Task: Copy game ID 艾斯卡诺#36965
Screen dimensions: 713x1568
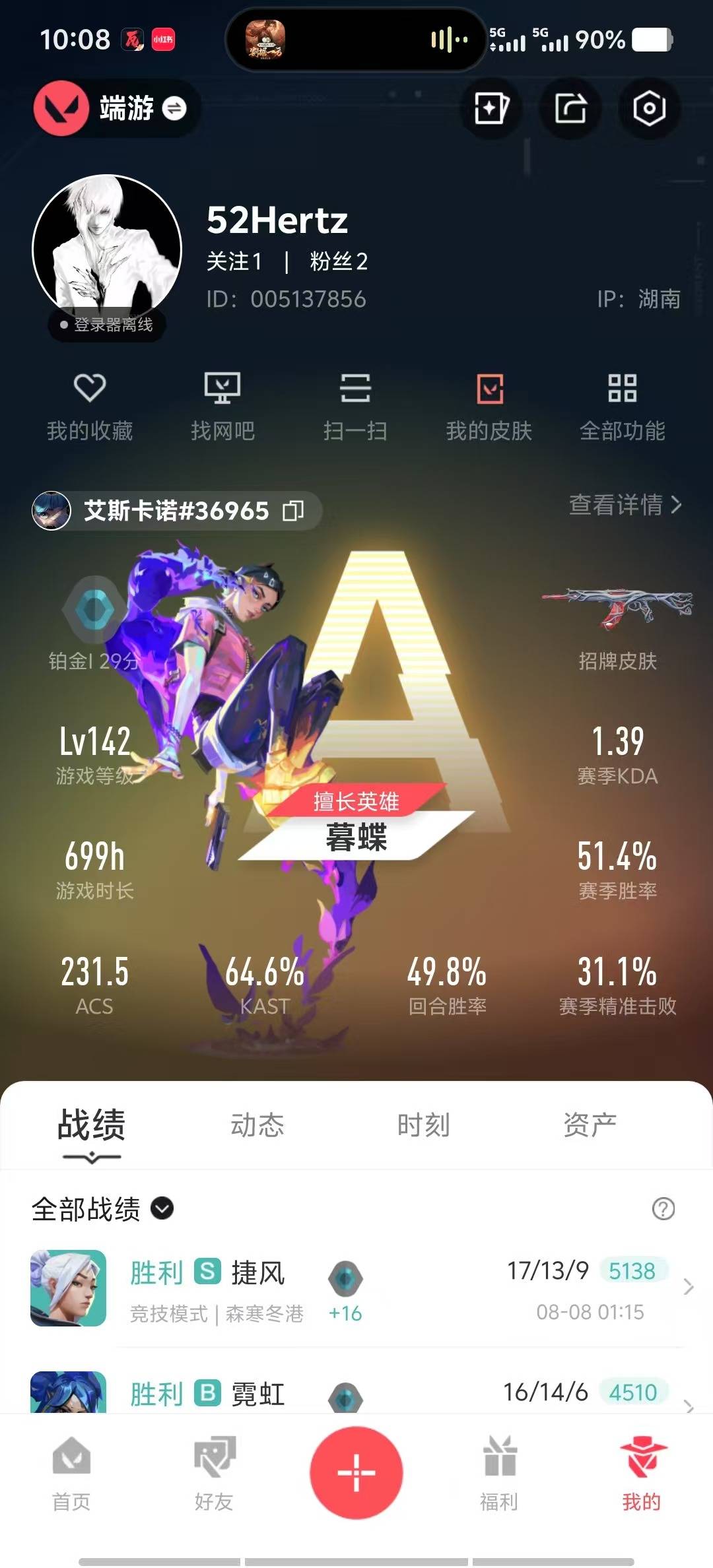Action: [x=293, y=510]
